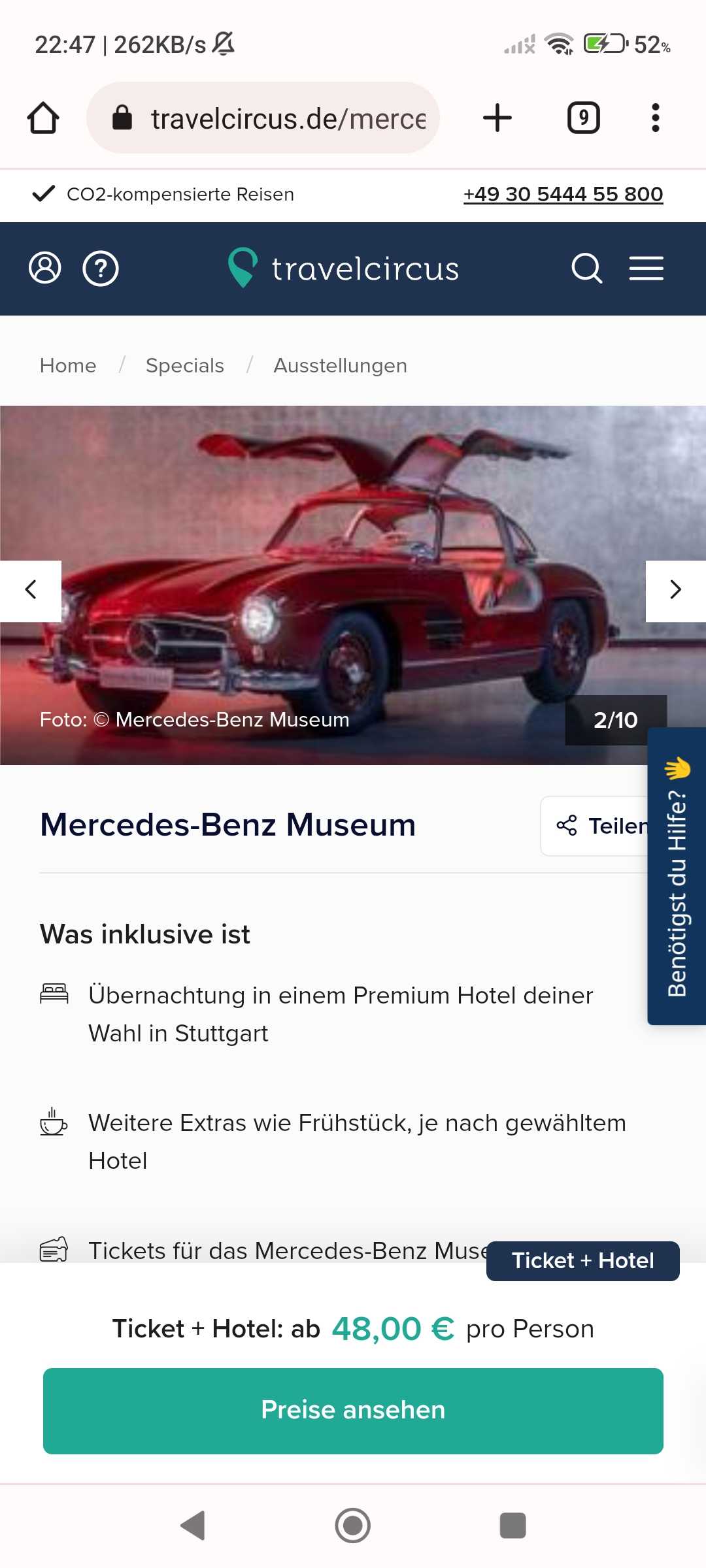706x1568 pixels.
Task: Open the Specials breadcrumb link
Action: coord(185,366)
